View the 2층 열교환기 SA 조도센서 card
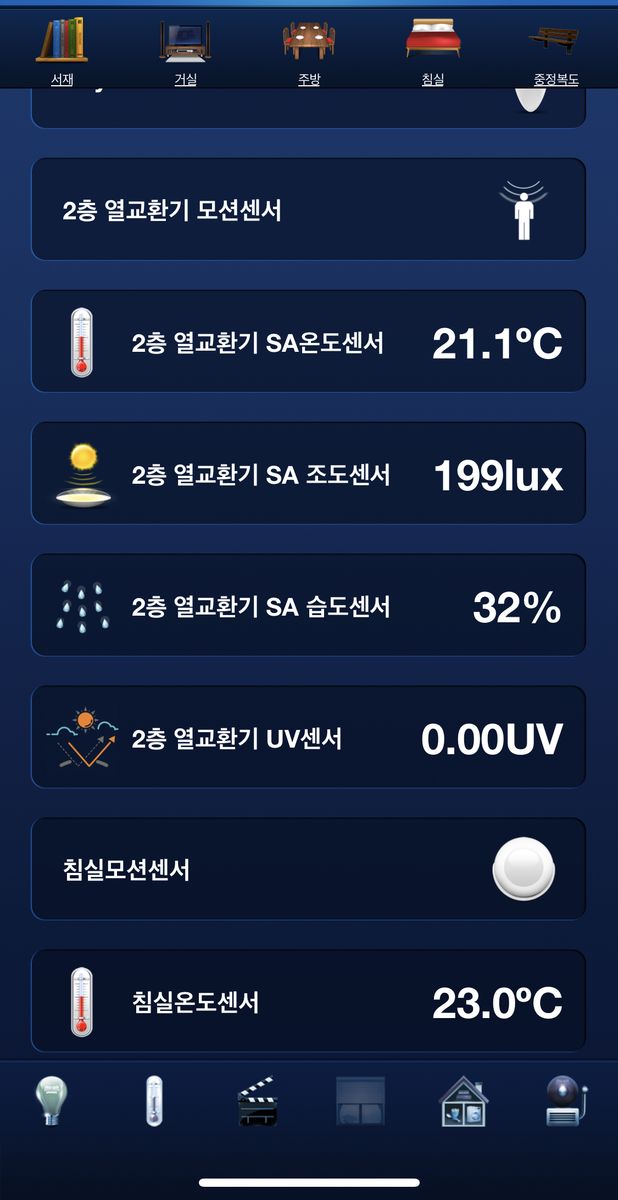The image size is (618, 1200). (x=308, y=474)
